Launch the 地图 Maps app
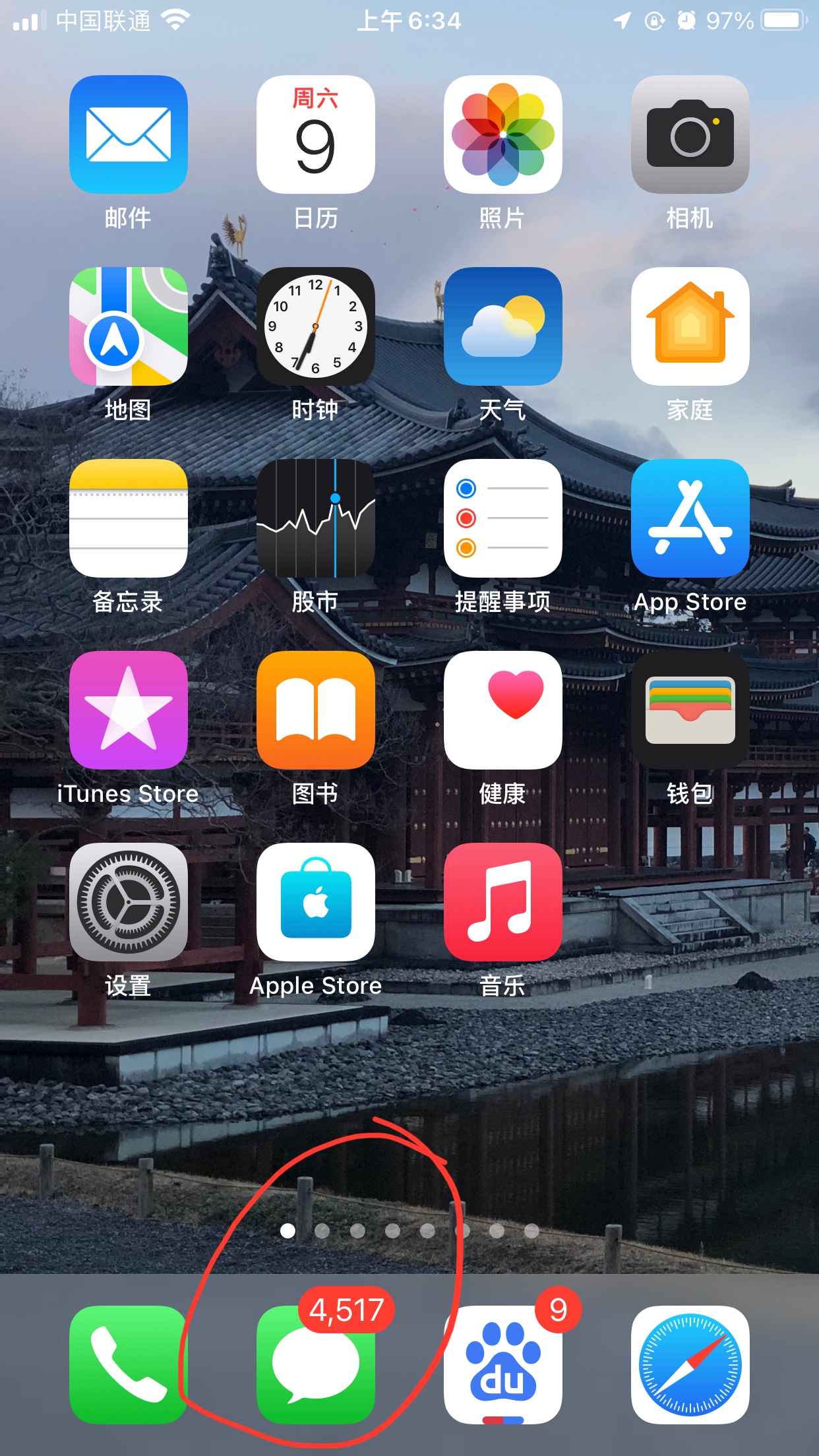This screenshot has width=819, height=1456. tap(129, 326)
